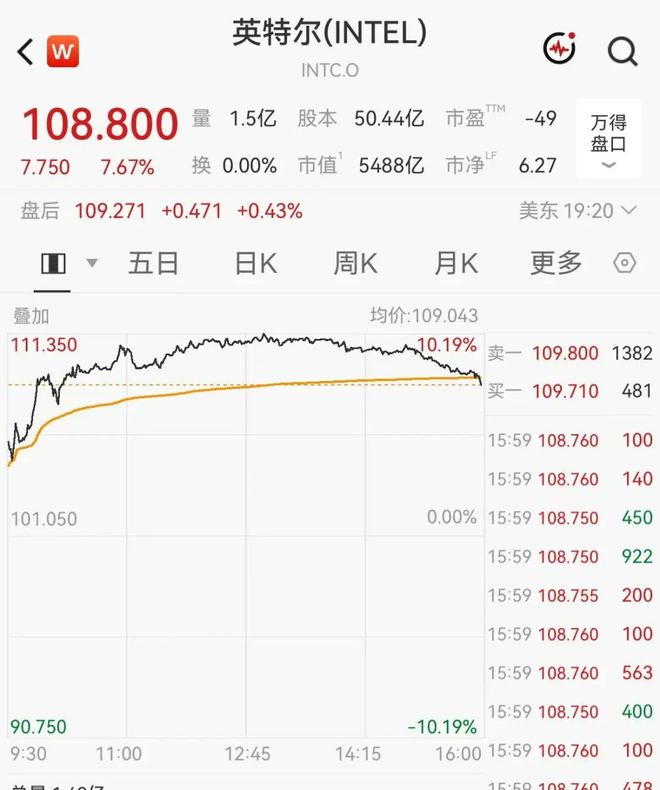Screen dimensions: 660x790
Task: Switch to the 周K chart
Action: click(356, 263)
